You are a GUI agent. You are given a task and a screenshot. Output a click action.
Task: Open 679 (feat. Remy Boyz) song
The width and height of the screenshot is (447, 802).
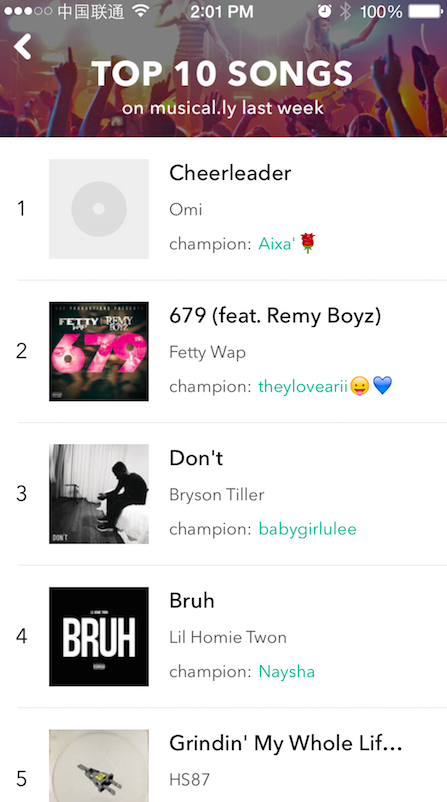point(224,351)
